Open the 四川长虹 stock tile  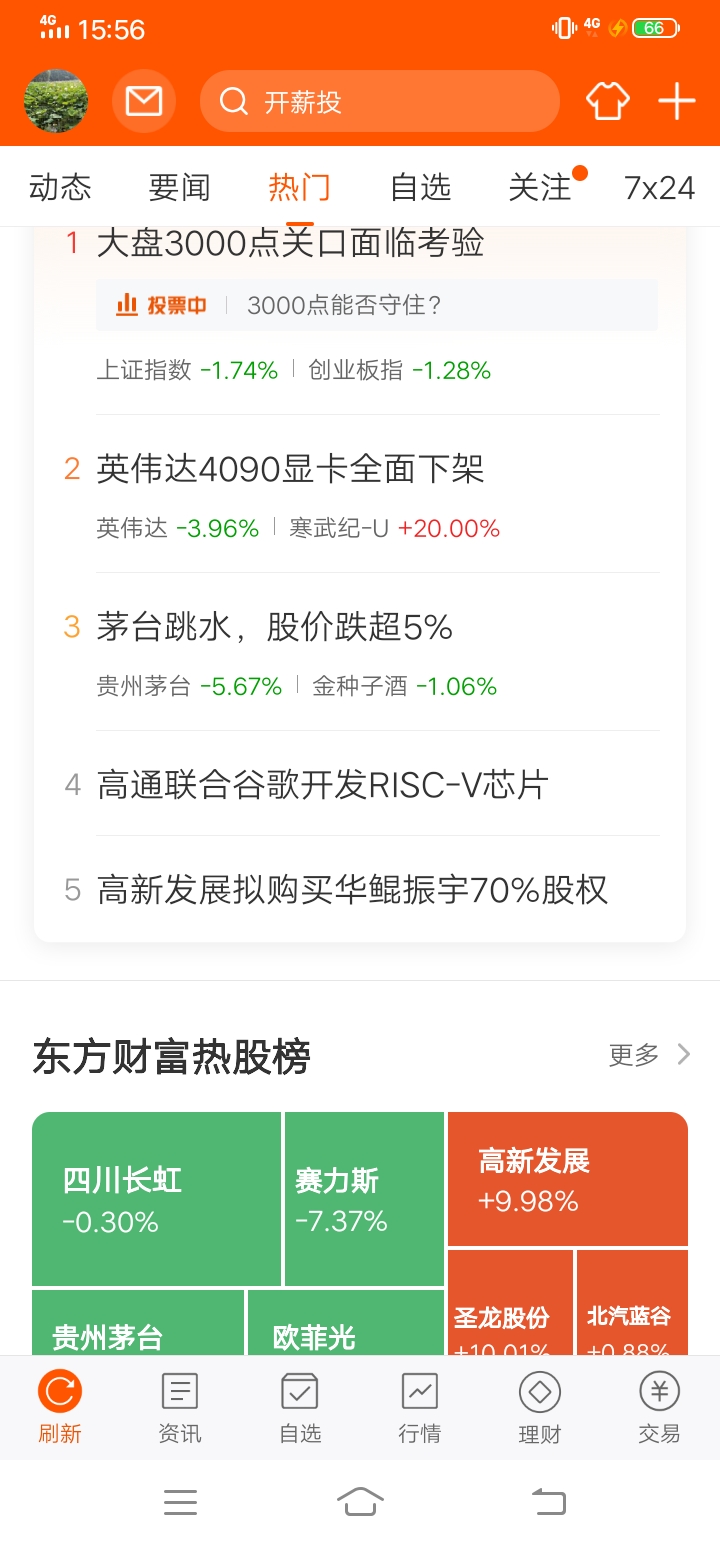coord(156,1199)
